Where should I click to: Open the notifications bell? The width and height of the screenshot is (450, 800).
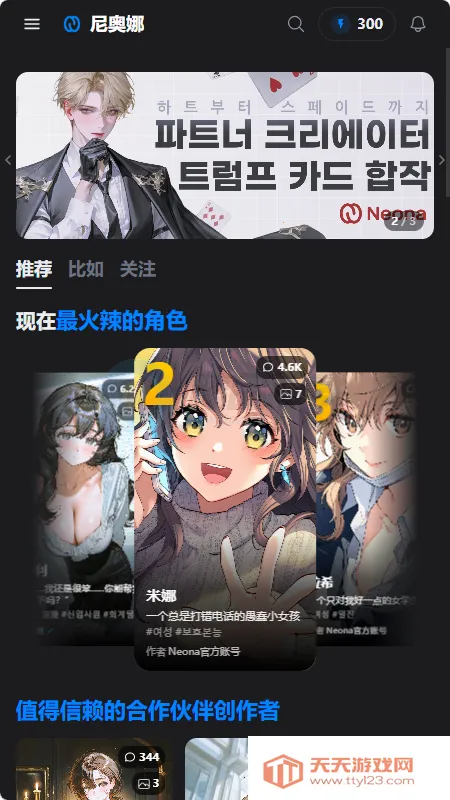[418, 24]
